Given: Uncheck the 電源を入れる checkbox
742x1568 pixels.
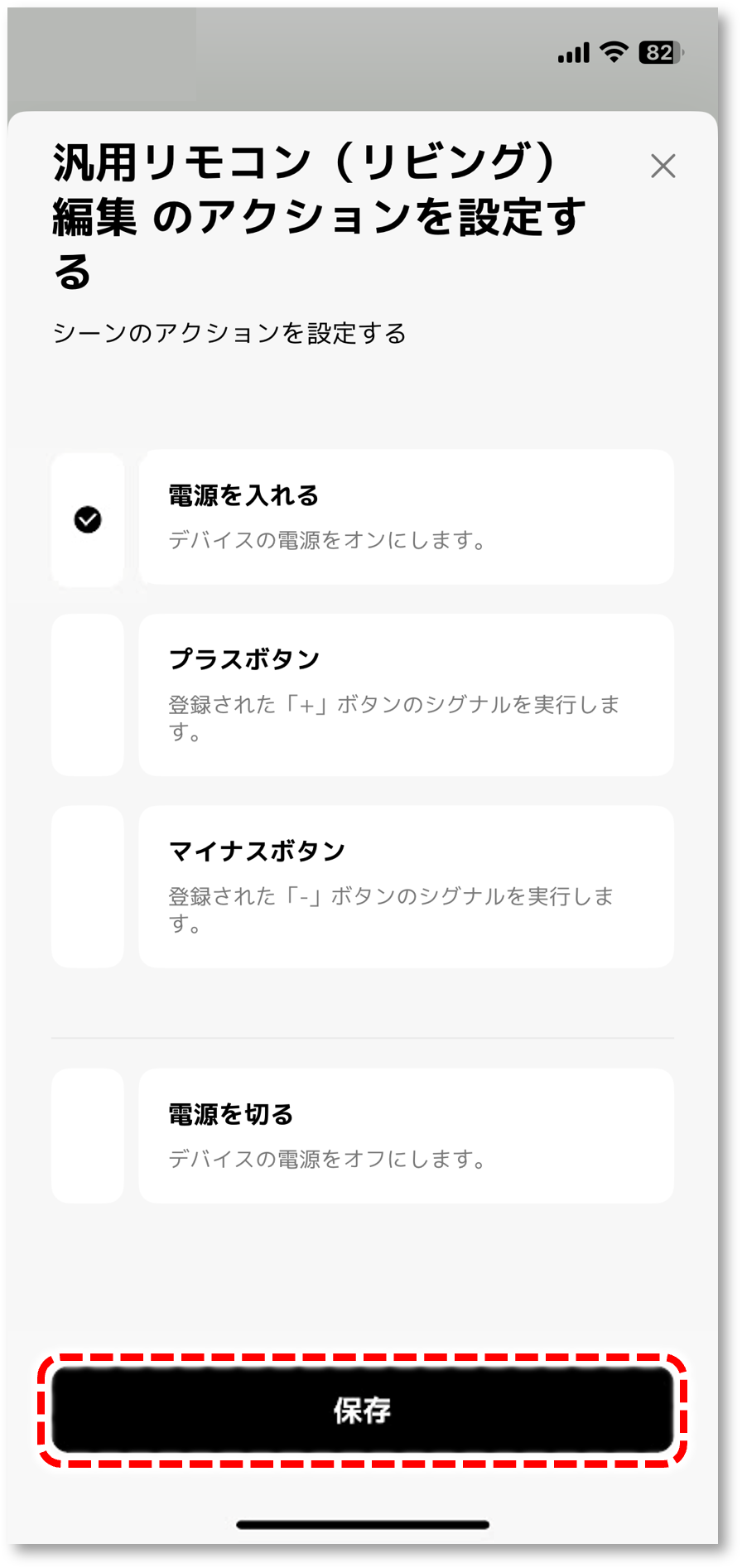Looking at the screenshot, I should pyautogui.click(x=88, y=519).
